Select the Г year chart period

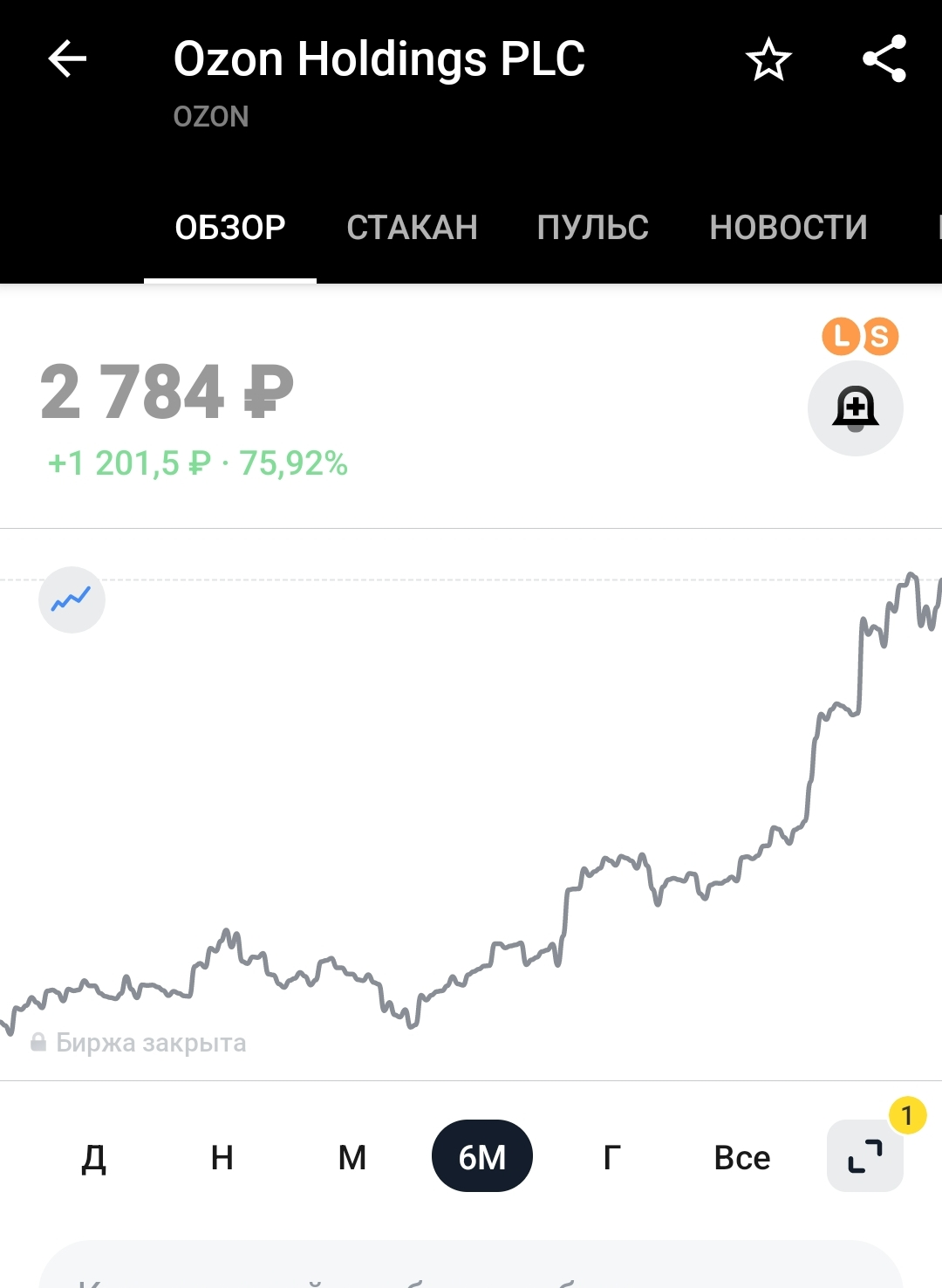[x=612, y=1158]
